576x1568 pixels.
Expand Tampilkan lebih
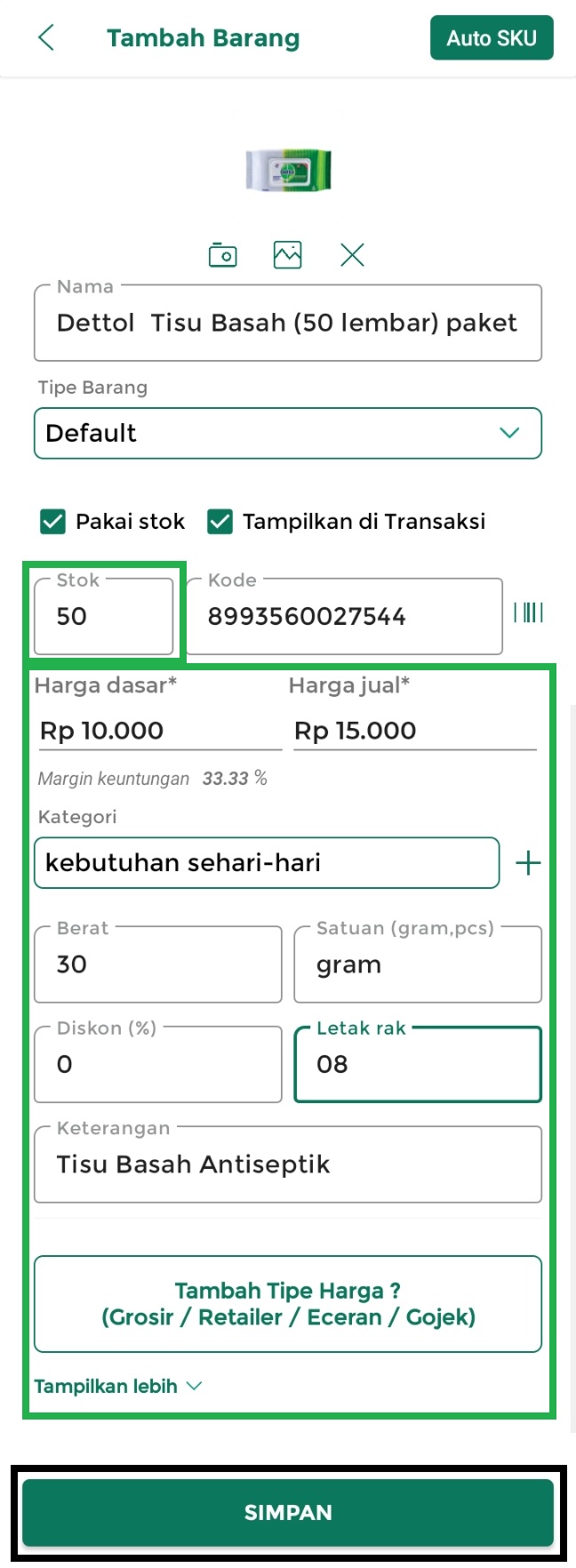pos(117,1387)
